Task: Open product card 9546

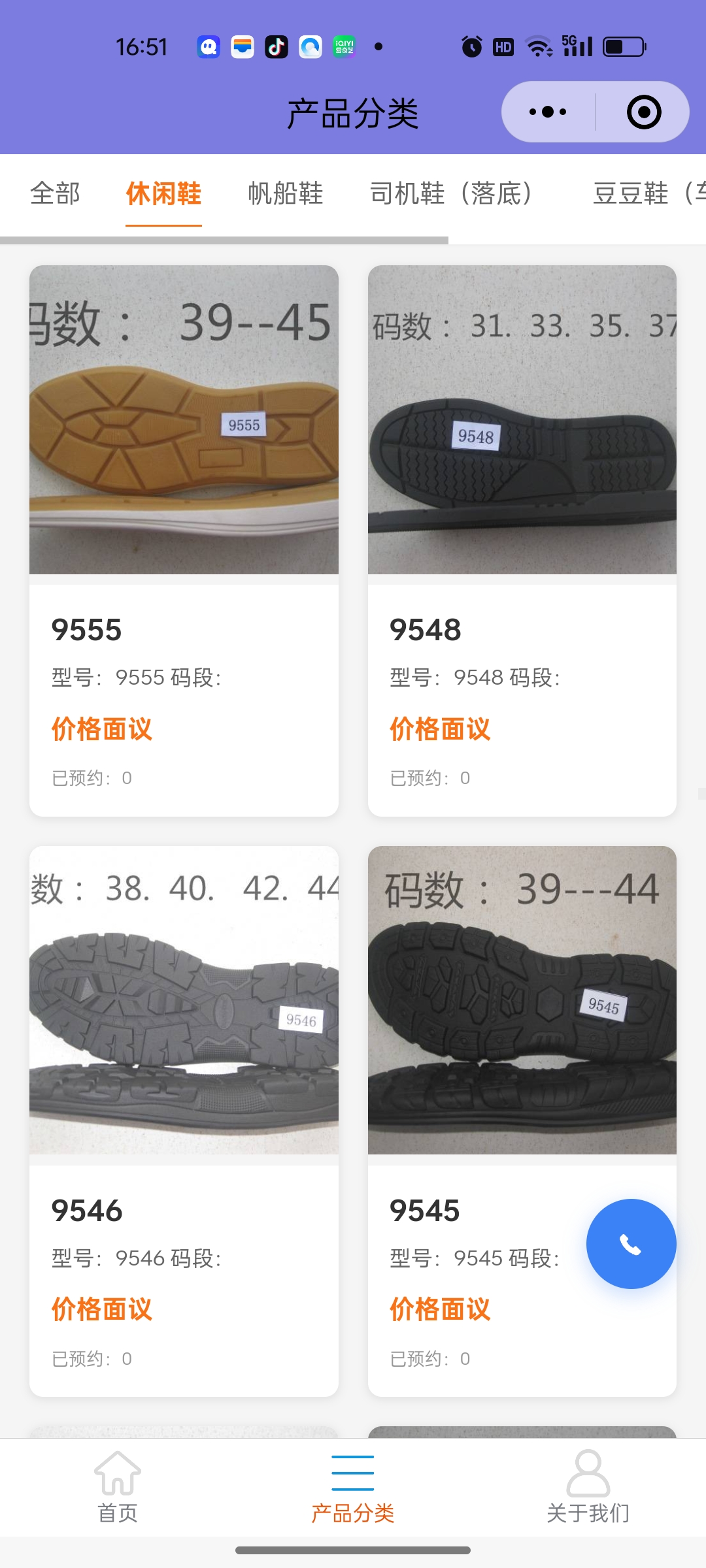Action: (x=184, y=1120)
